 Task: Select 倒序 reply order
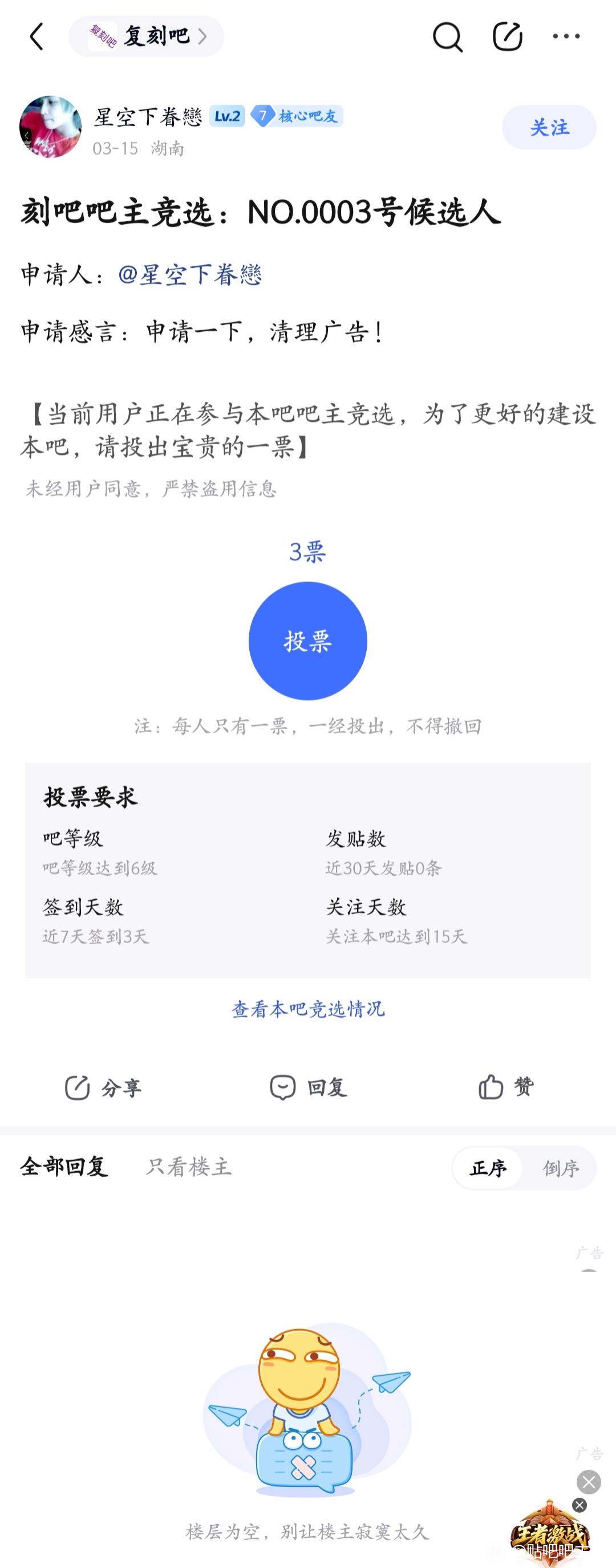click(x=561, y=1168)
